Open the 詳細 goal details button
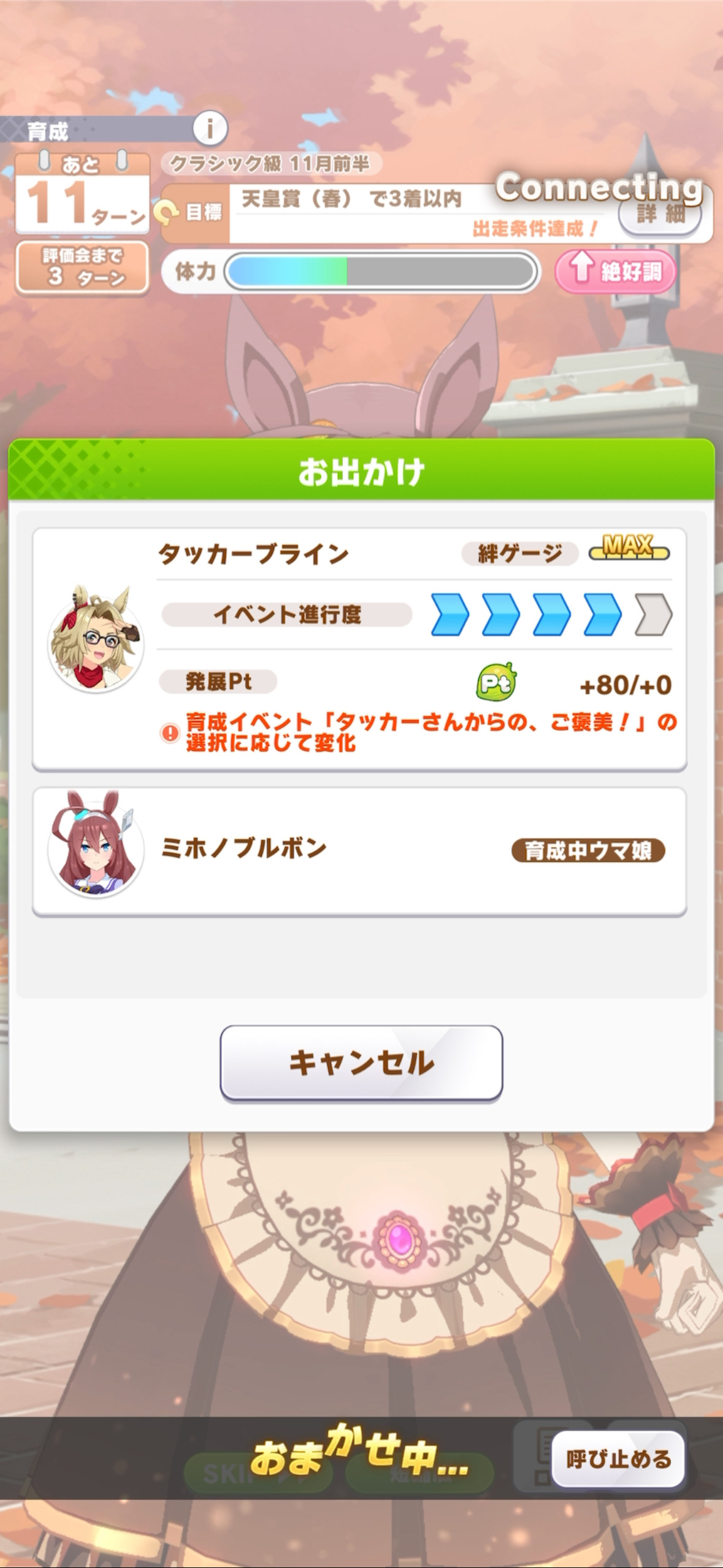 coord(660,214)
